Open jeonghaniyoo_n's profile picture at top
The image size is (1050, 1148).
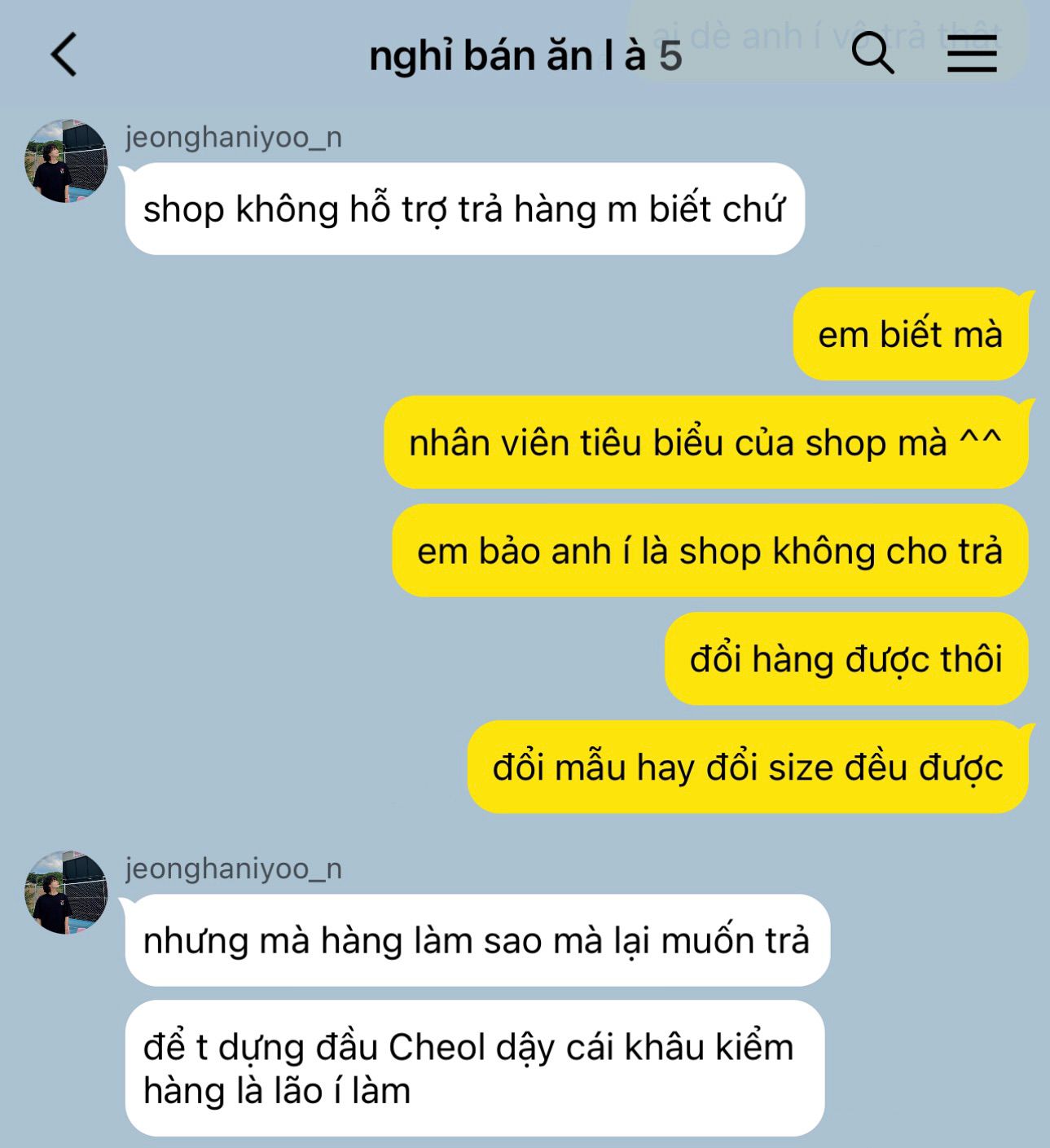pyautogui.click(x=66, y=161)
